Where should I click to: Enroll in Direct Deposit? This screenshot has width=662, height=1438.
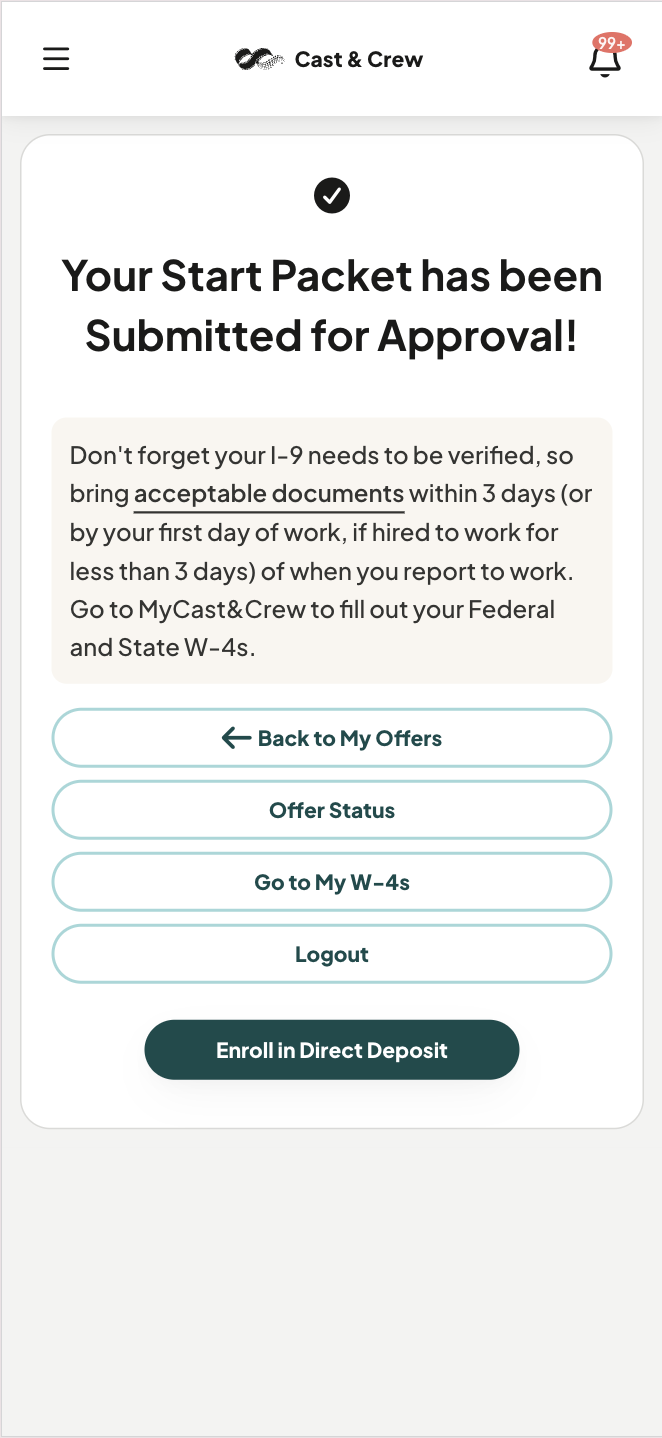tap(332, 1050)
